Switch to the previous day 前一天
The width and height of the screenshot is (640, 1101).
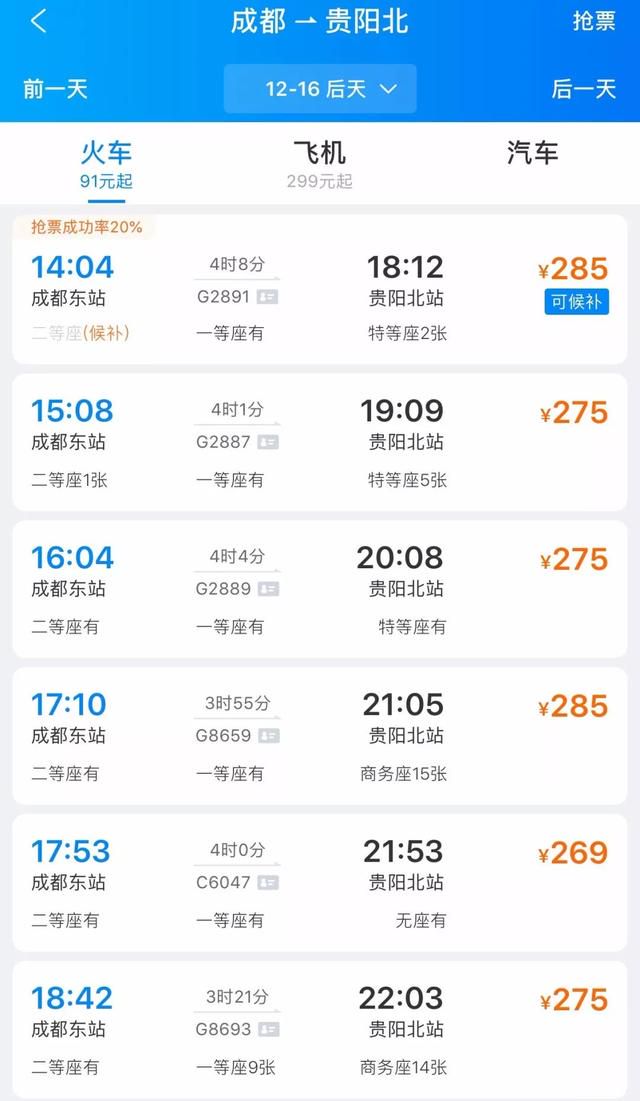pos(55,89)
